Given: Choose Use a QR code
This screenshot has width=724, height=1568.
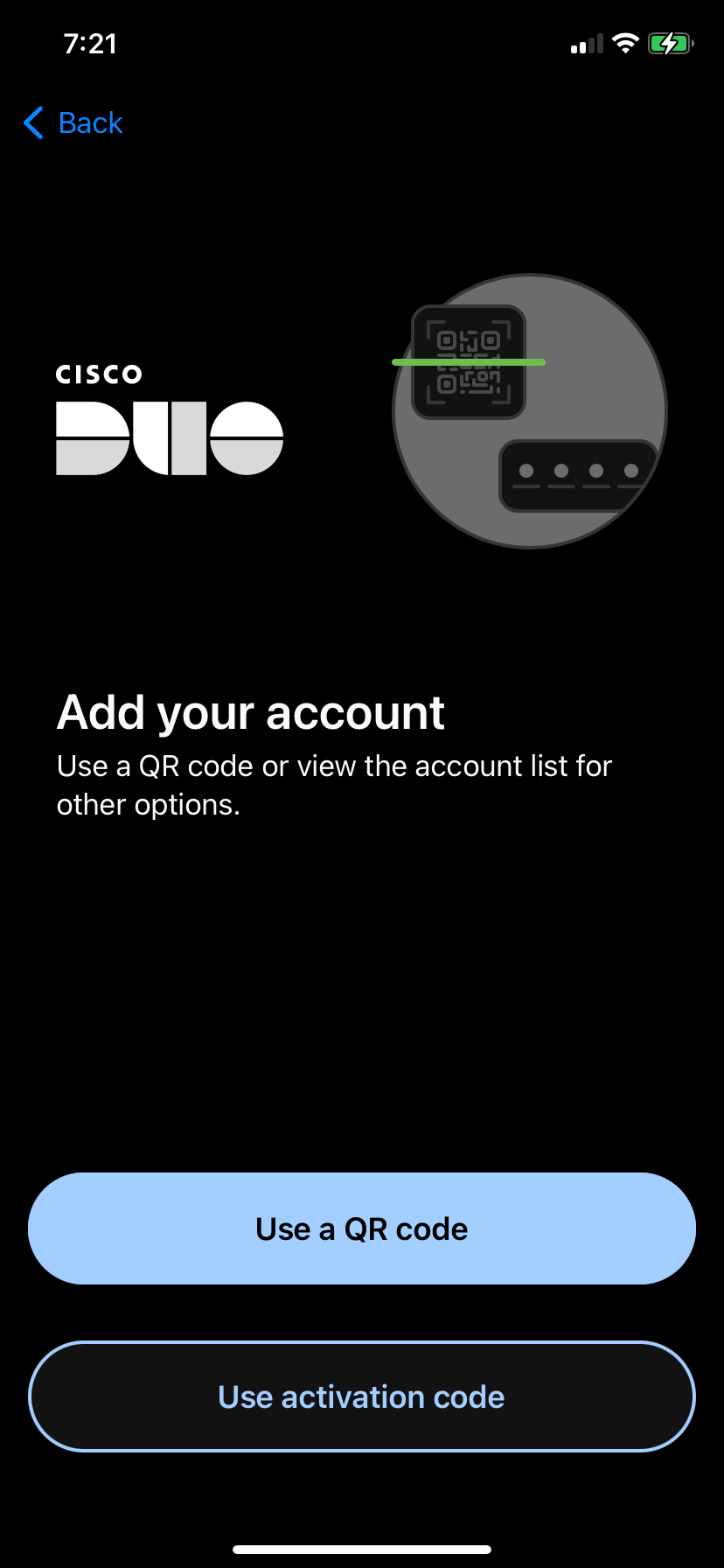Looking at the screenshot, I should (x=362, y=1228).
